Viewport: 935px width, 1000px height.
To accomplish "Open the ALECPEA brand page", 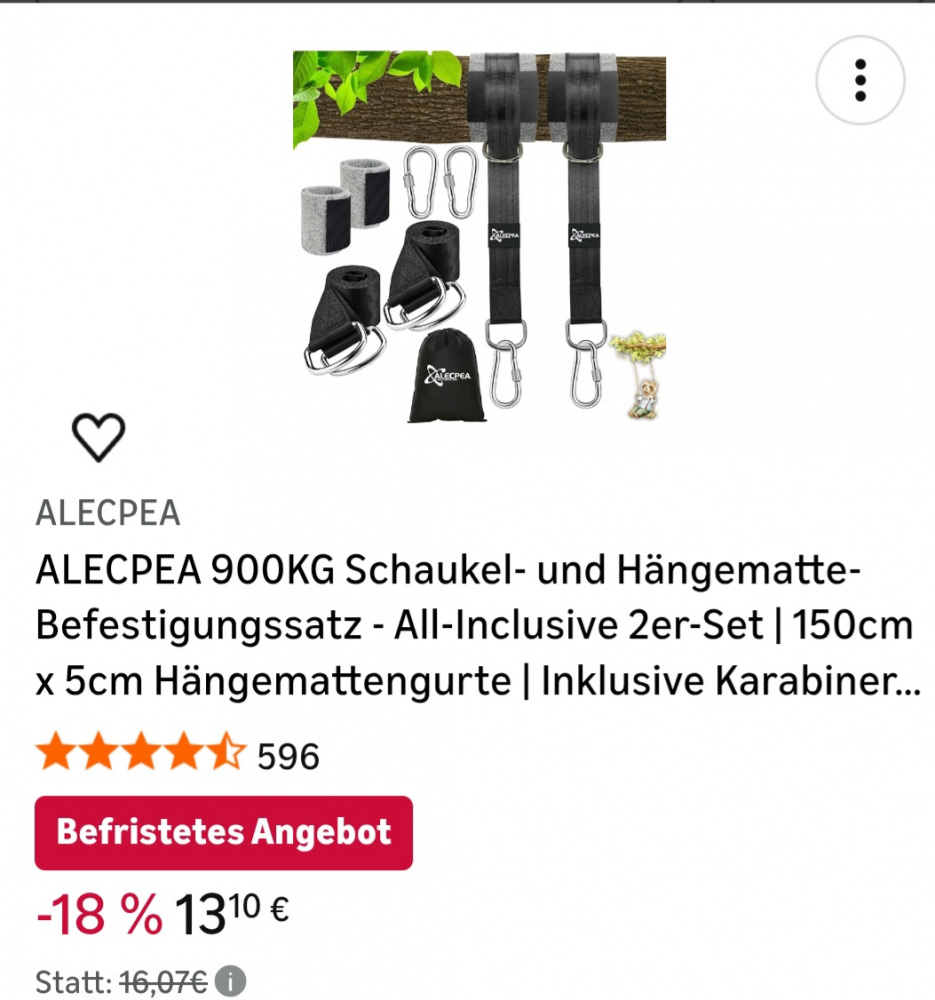I will pos(108,514).
